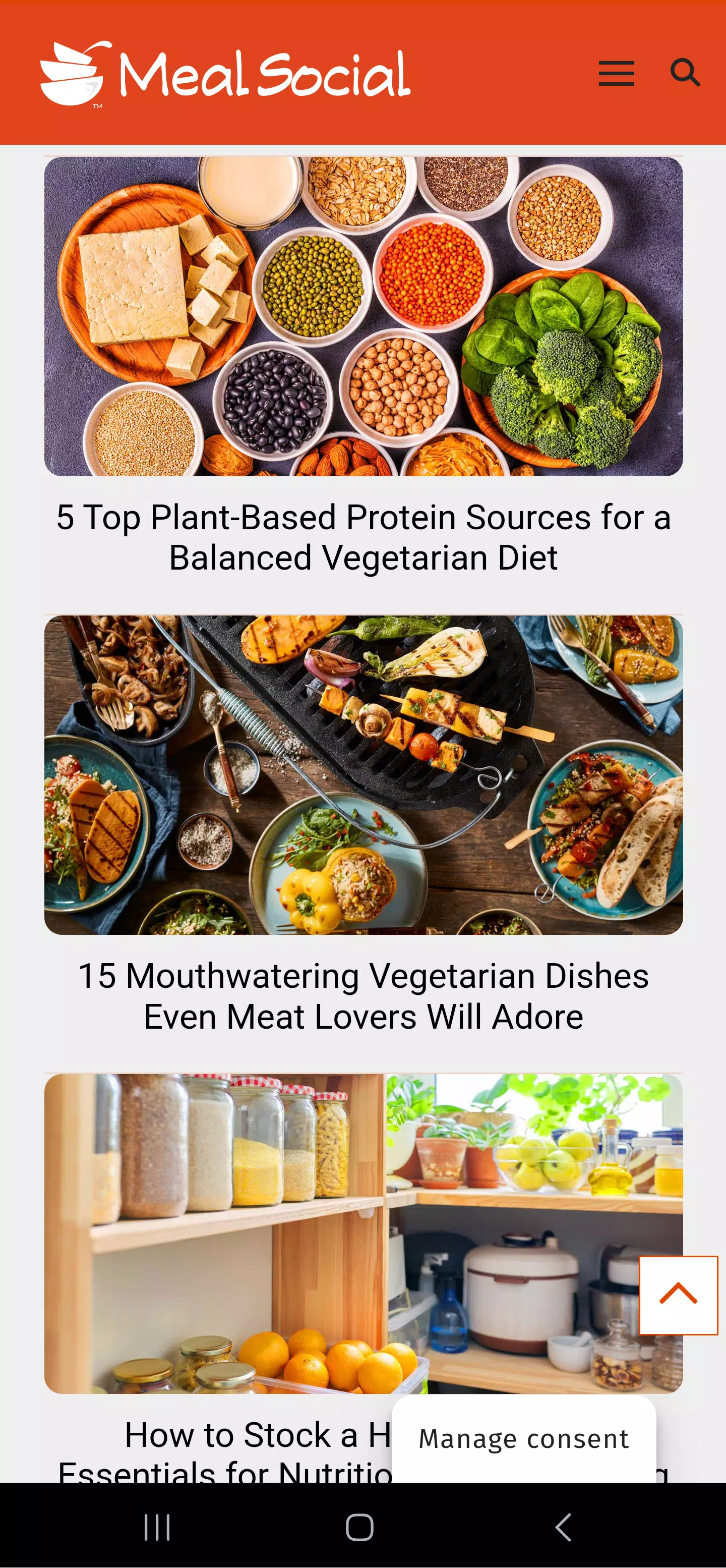Go back using system navigation
This screenshot has width=726, height=1568.
pyautogui.click(x=564, y=1527)
